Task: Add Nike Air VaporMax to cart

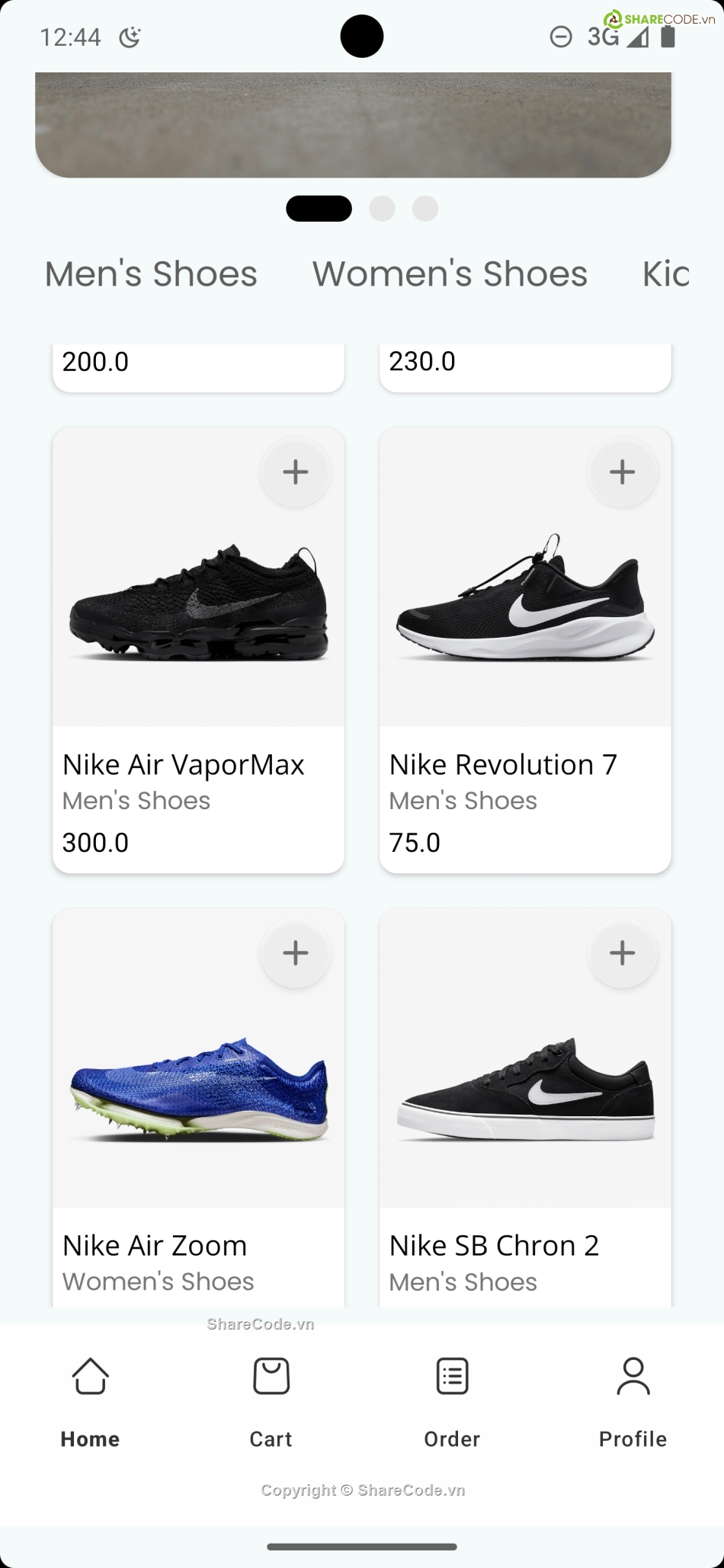Action: (x=296, y=472)
